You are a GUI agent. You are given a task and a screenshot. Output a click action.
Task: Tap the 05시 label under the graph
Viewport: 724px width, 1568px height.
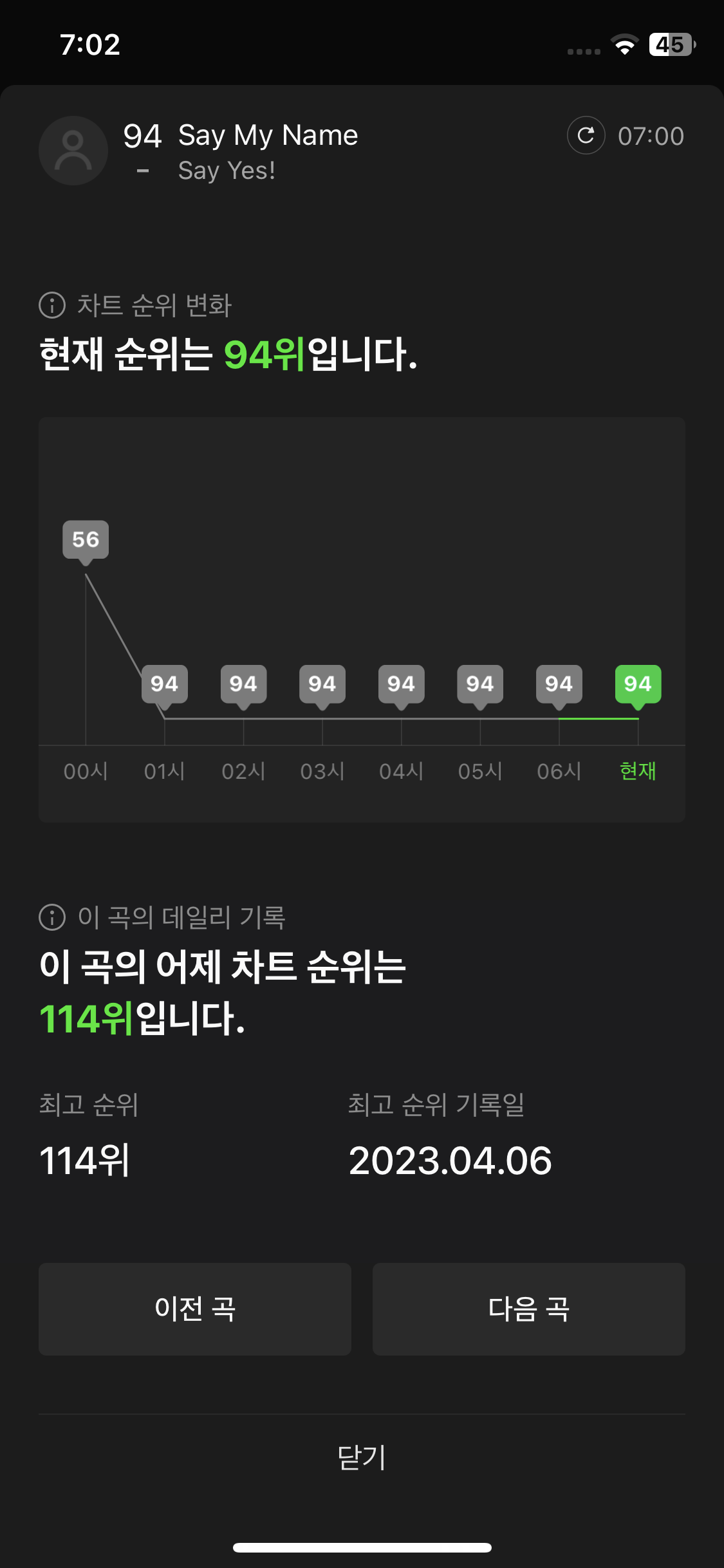[479, 770]
